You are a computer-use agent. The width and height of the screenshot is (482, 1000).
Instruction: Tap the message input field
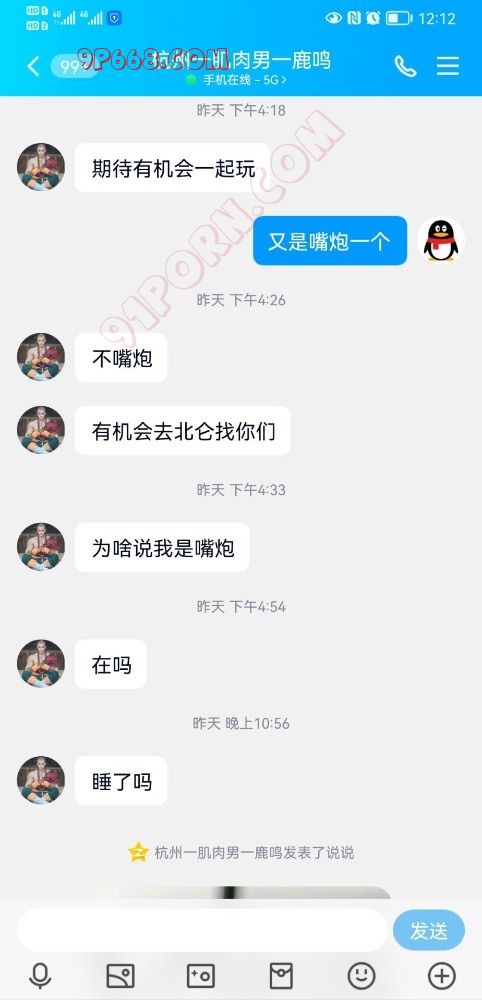(201, 930)
